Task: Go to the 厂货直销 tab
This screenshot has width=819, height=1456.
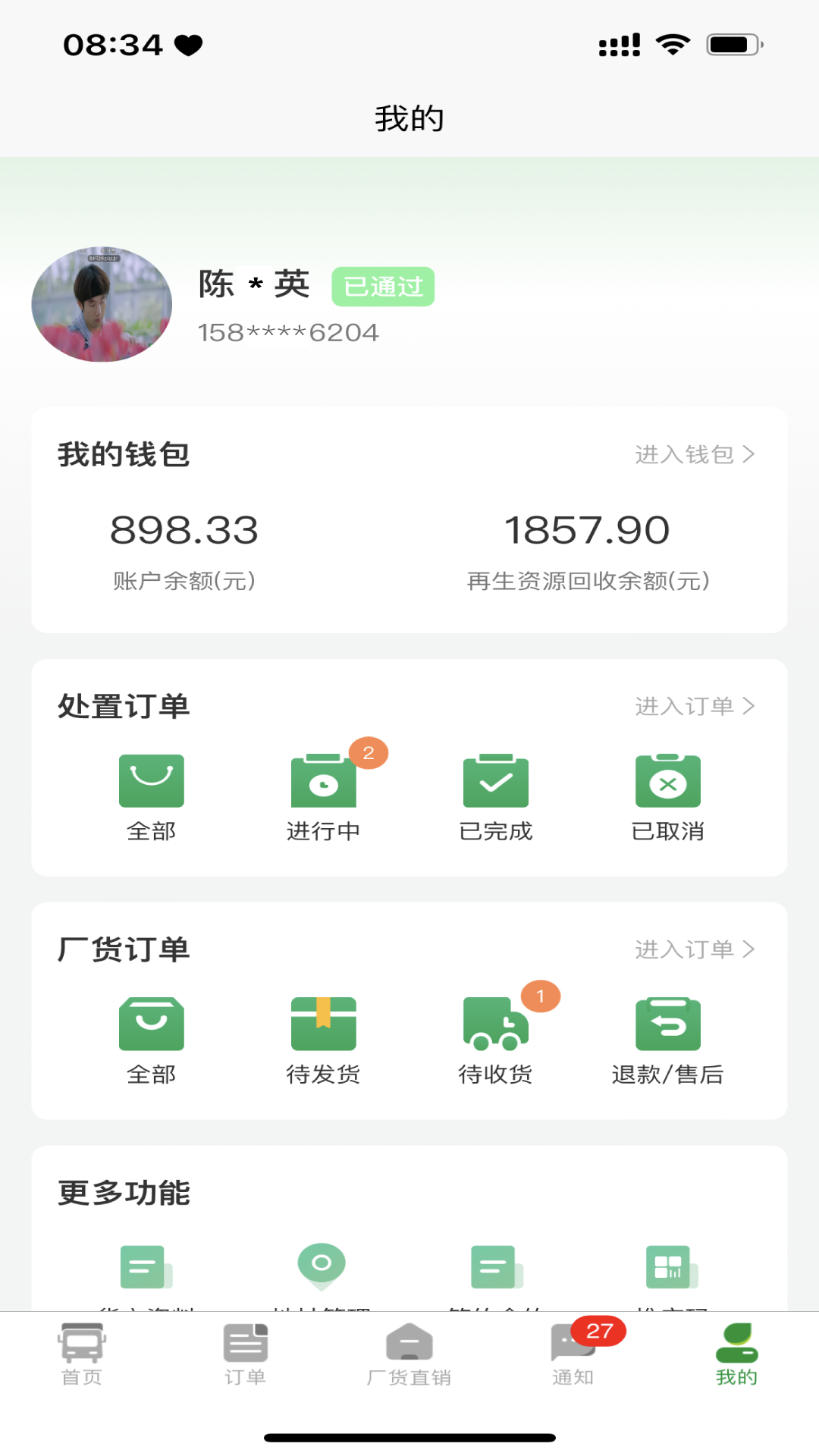Action: point(409,1355)
